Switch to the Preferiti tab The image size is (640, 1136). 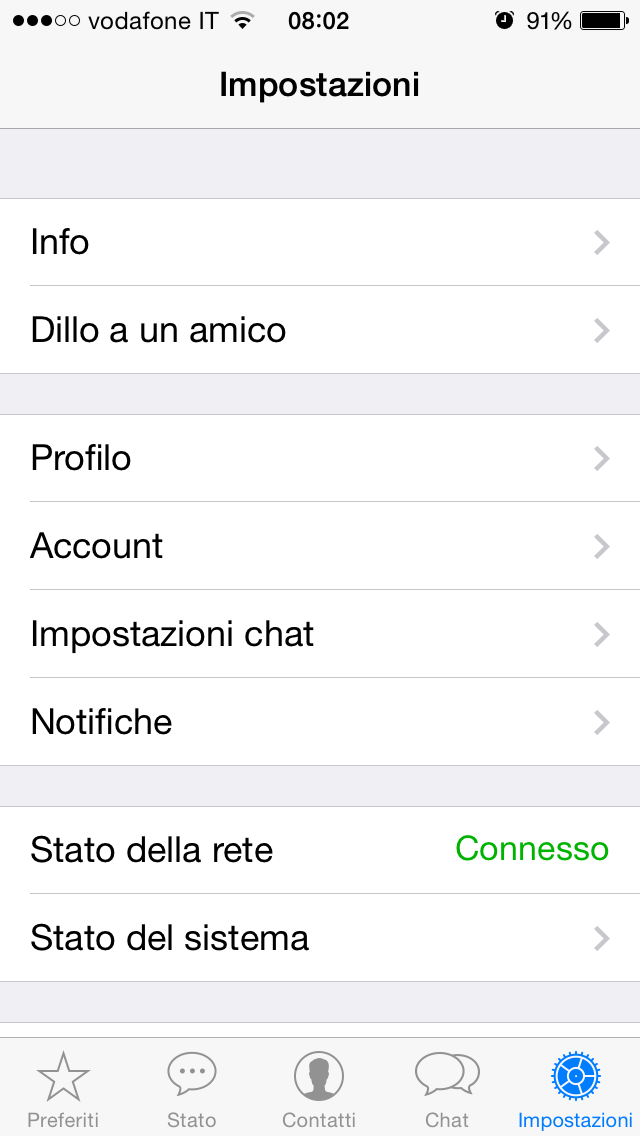[x=63, y=1088]
